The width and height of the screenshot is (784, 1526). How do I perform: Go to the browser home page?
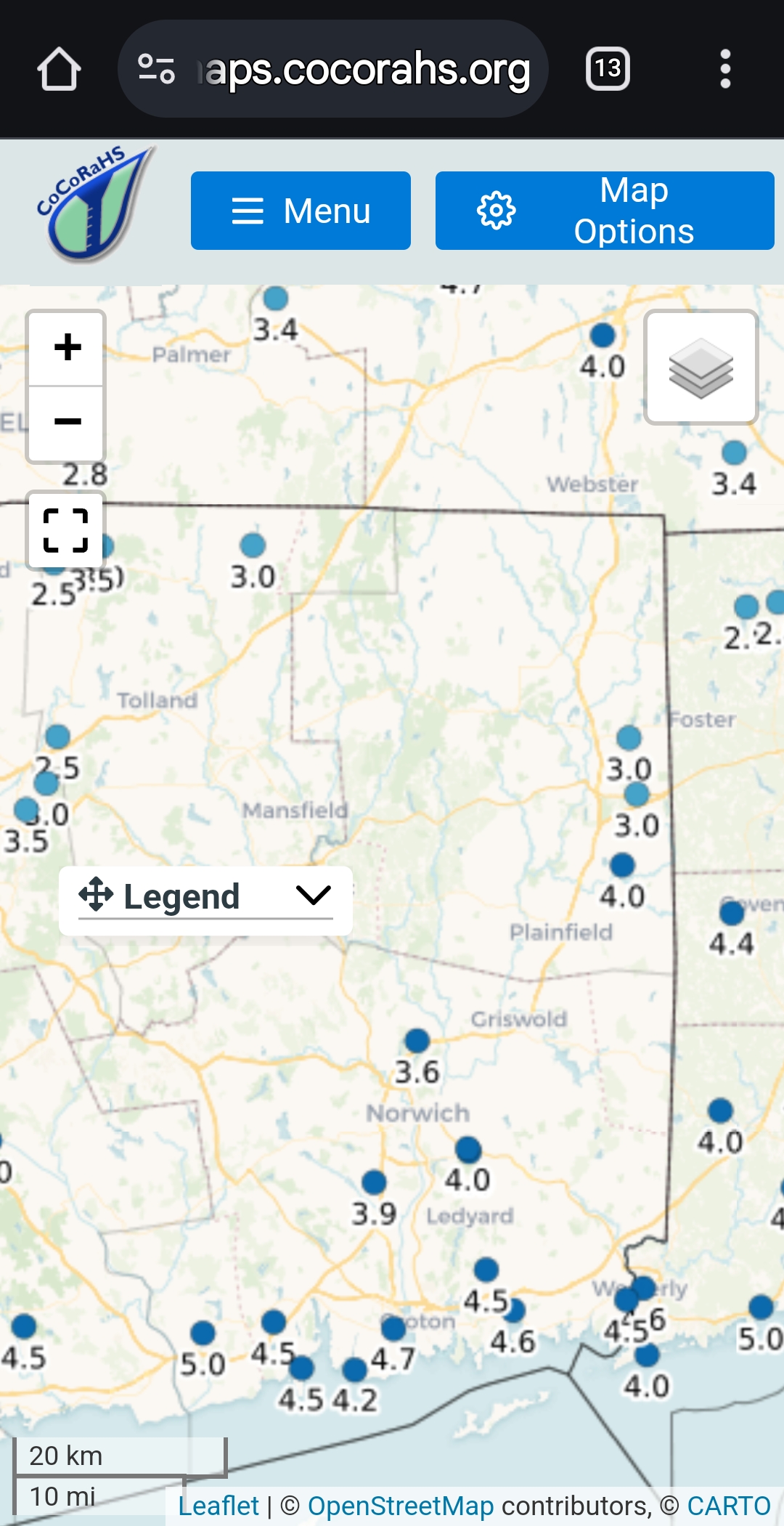[59, 70]
